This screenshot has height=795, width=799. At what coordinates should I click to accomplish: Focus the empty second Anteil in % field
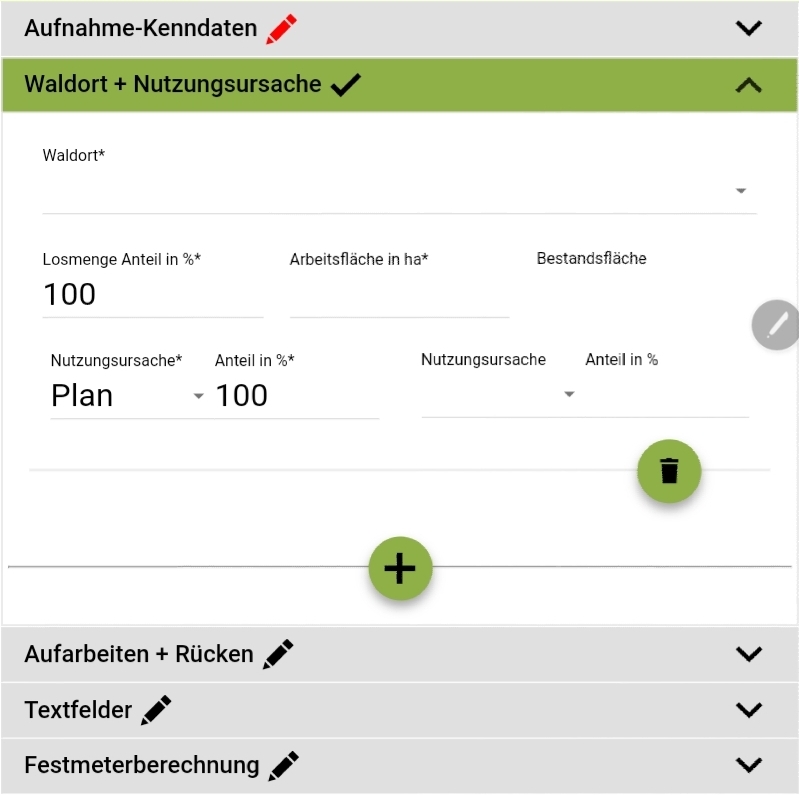tap(666, 396)
